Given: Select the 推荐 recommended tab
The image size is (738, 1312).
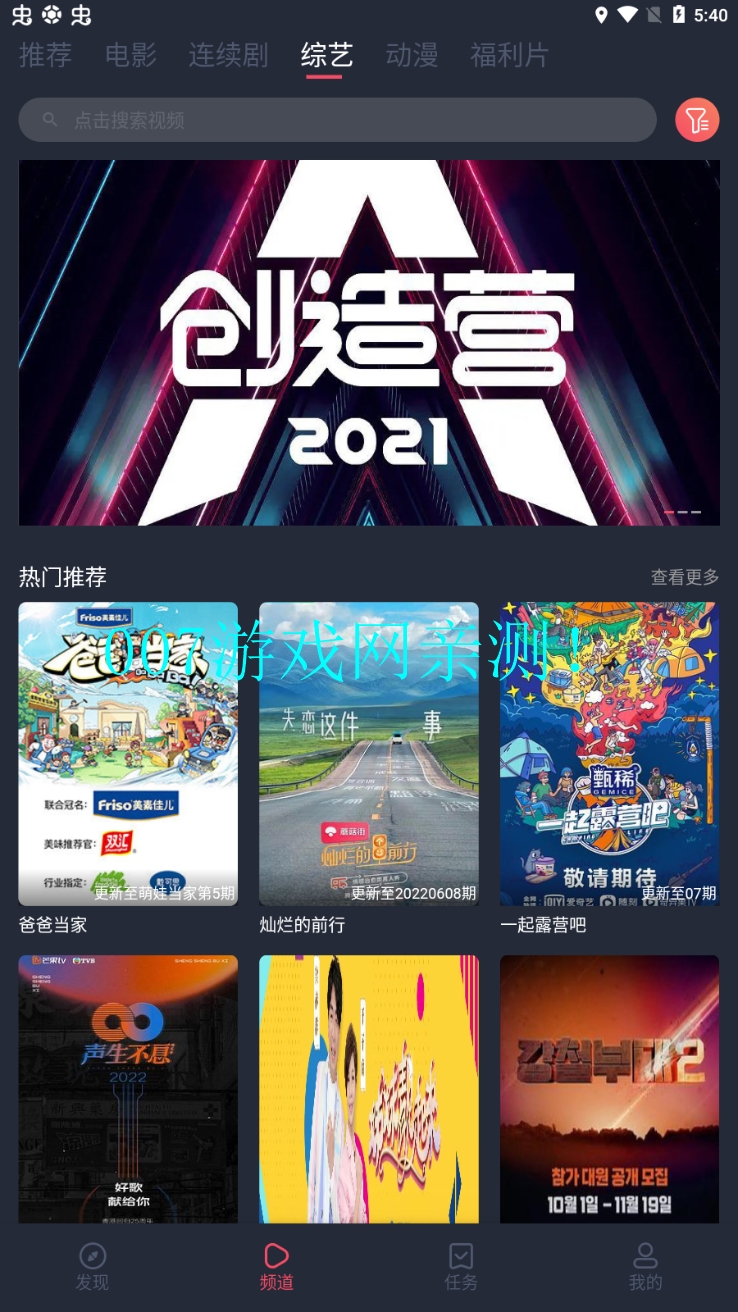Looking at the screenshot, I should pos(45,56).
